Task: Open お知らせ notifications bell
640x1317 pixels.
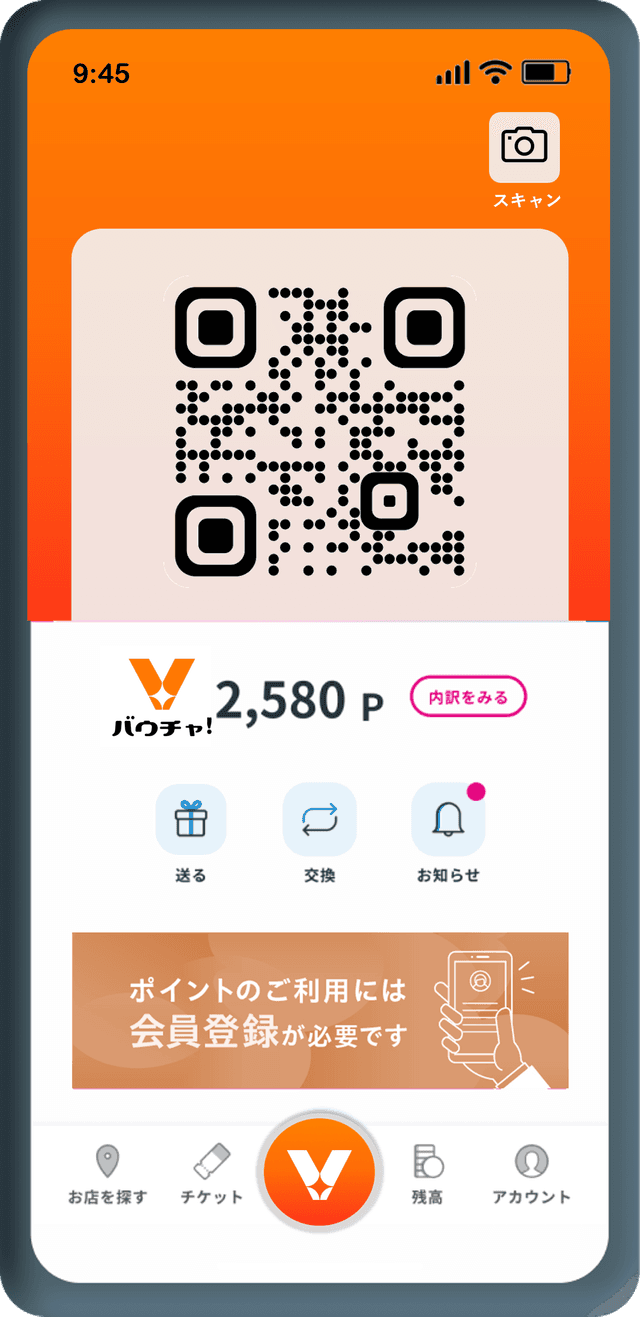Action: click(x=448, y=821)
